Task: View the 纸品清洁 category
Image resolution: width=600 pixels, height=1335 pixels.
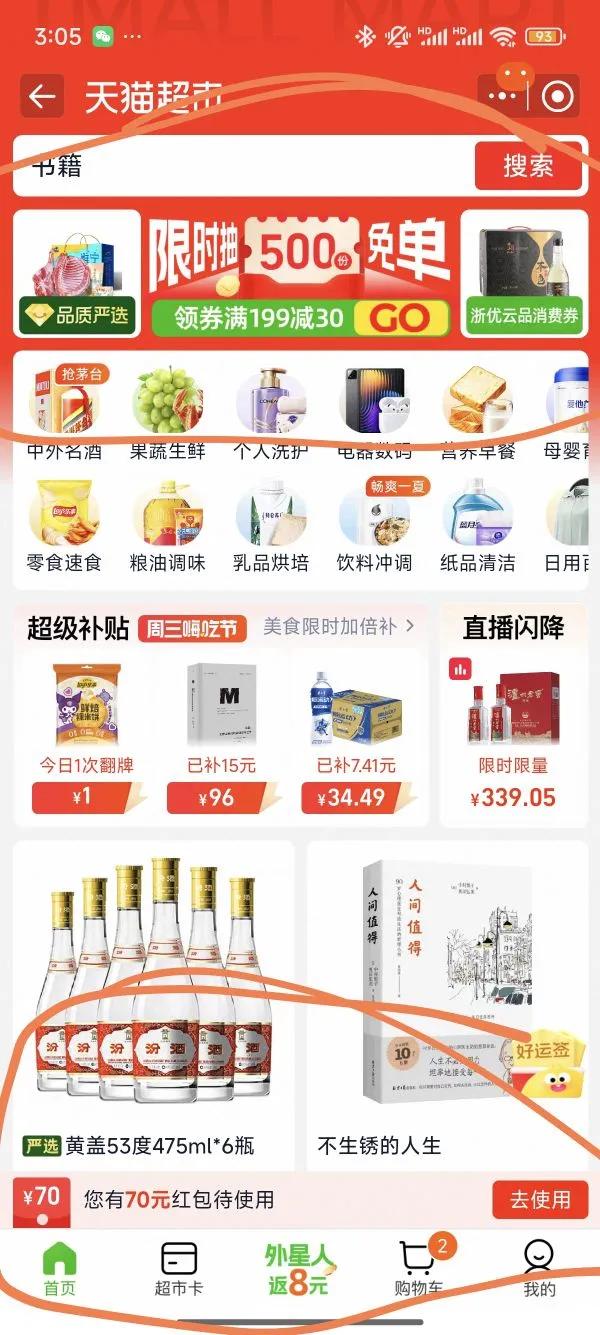Action: [x=477, y=527]
